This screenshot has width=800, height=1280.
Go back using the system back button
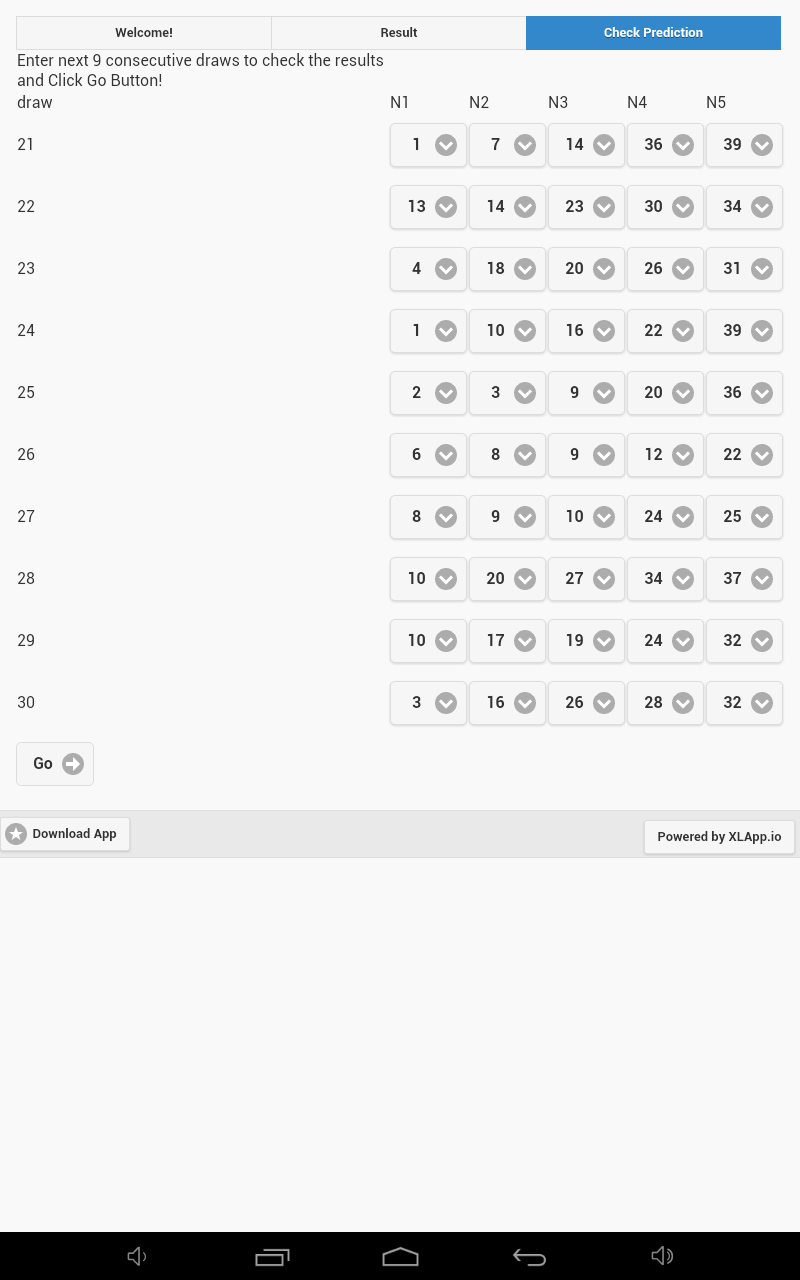[529, 1256]
